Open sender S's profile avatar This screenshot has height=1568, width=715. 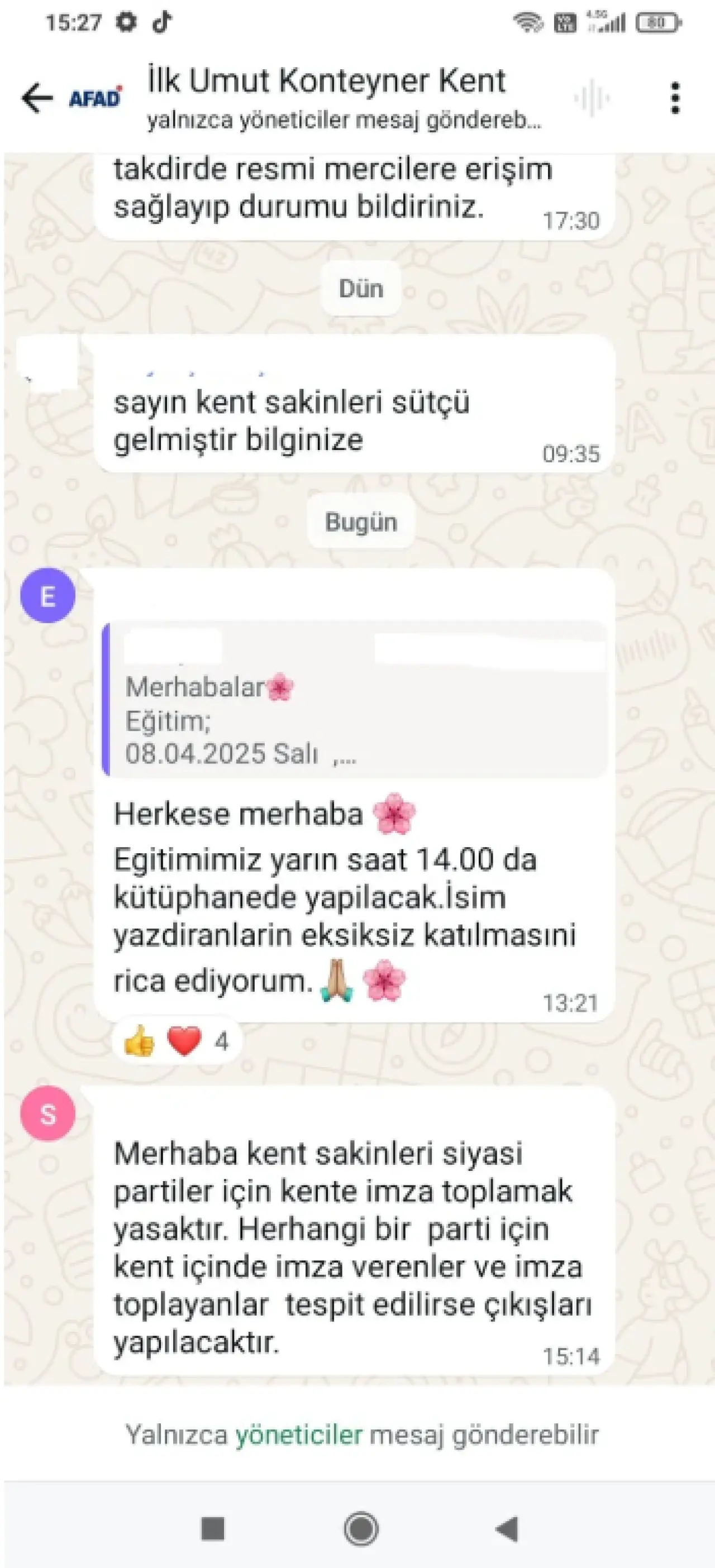47,1113
